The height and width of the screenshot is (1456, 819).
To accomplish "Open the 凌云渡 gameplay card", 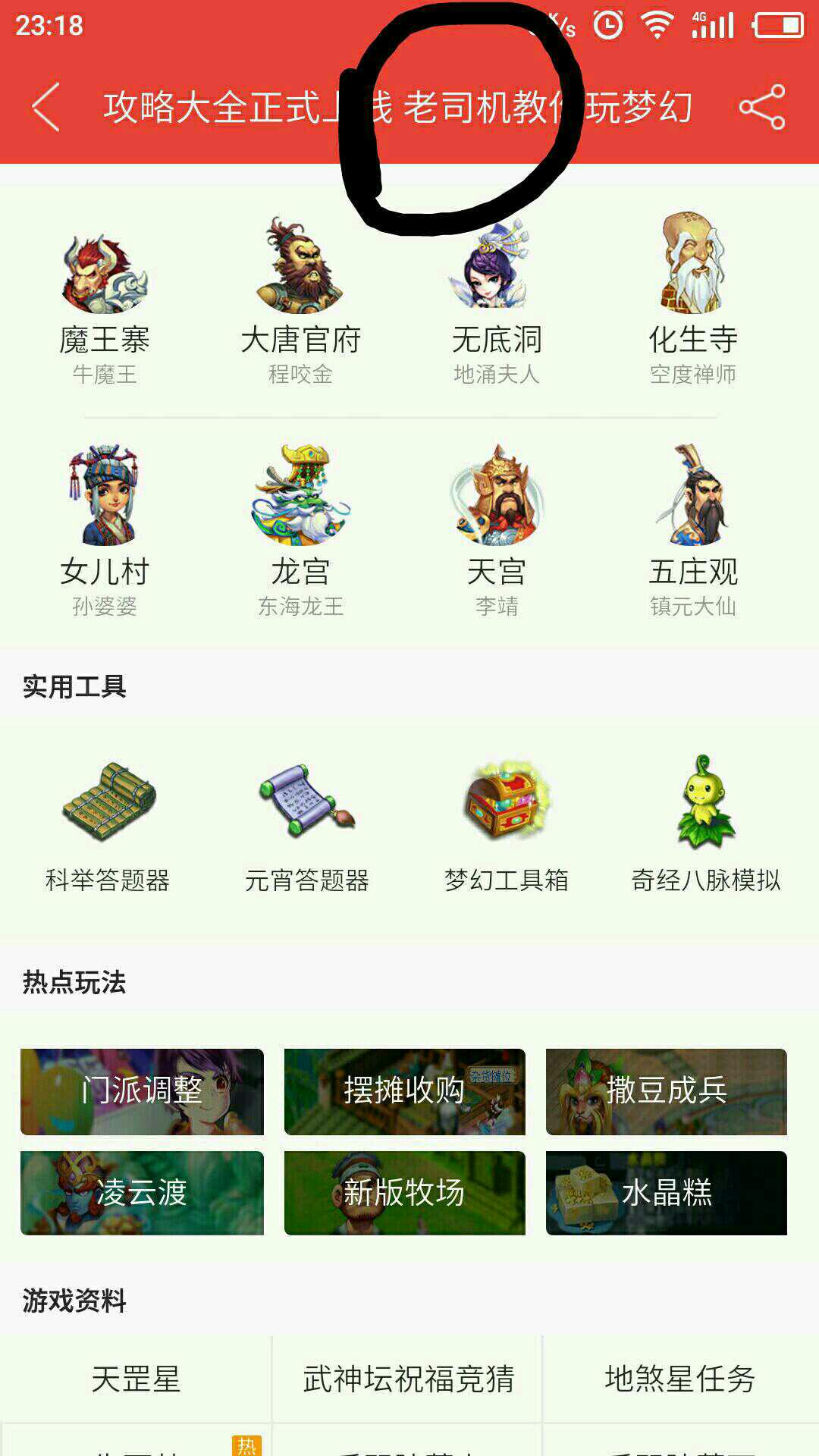I will click(x=142, y=1193).
